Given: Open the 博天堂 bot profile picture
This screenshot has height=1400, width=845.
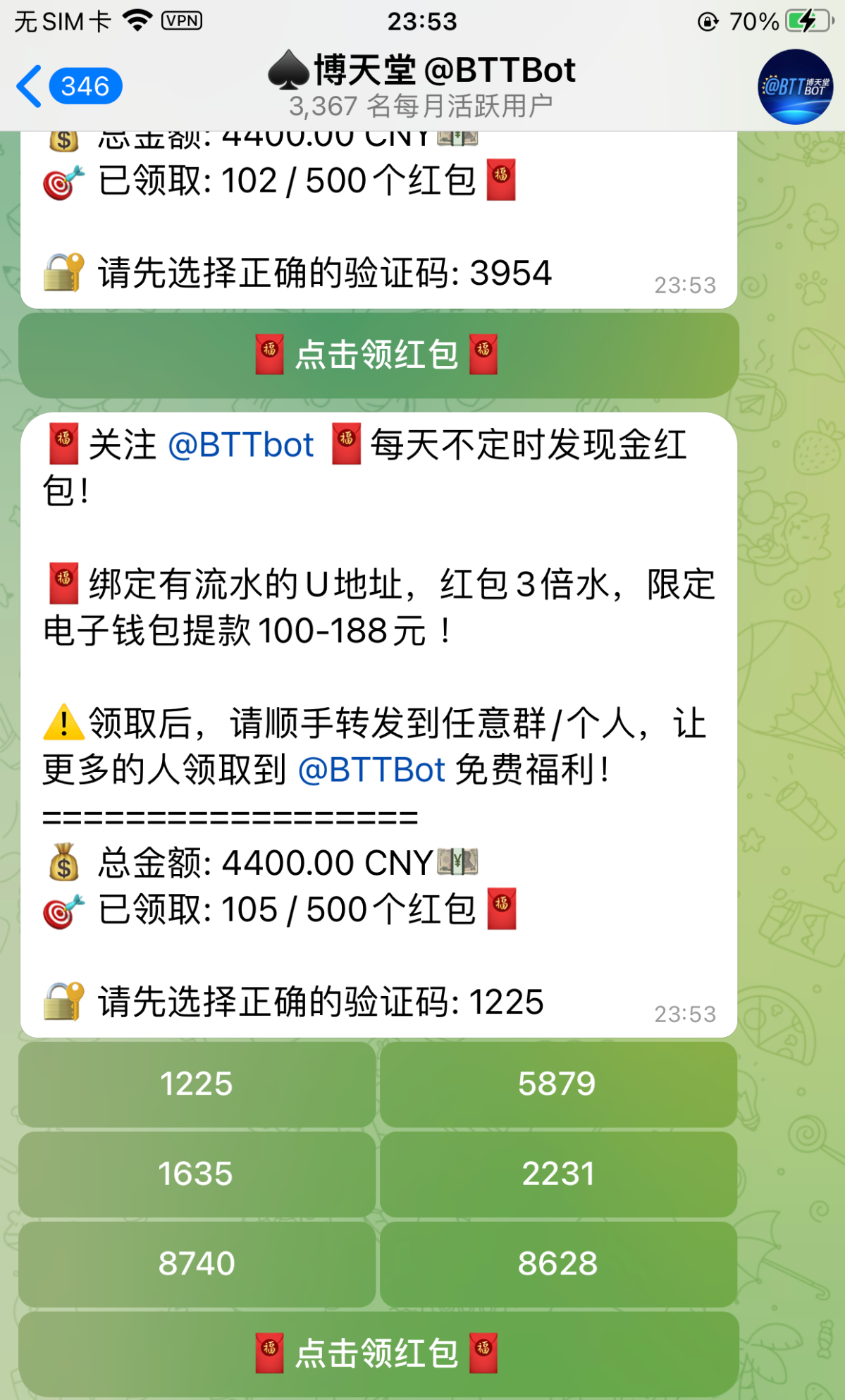Looking at the screenshot, I should click(x=795, y=87).
